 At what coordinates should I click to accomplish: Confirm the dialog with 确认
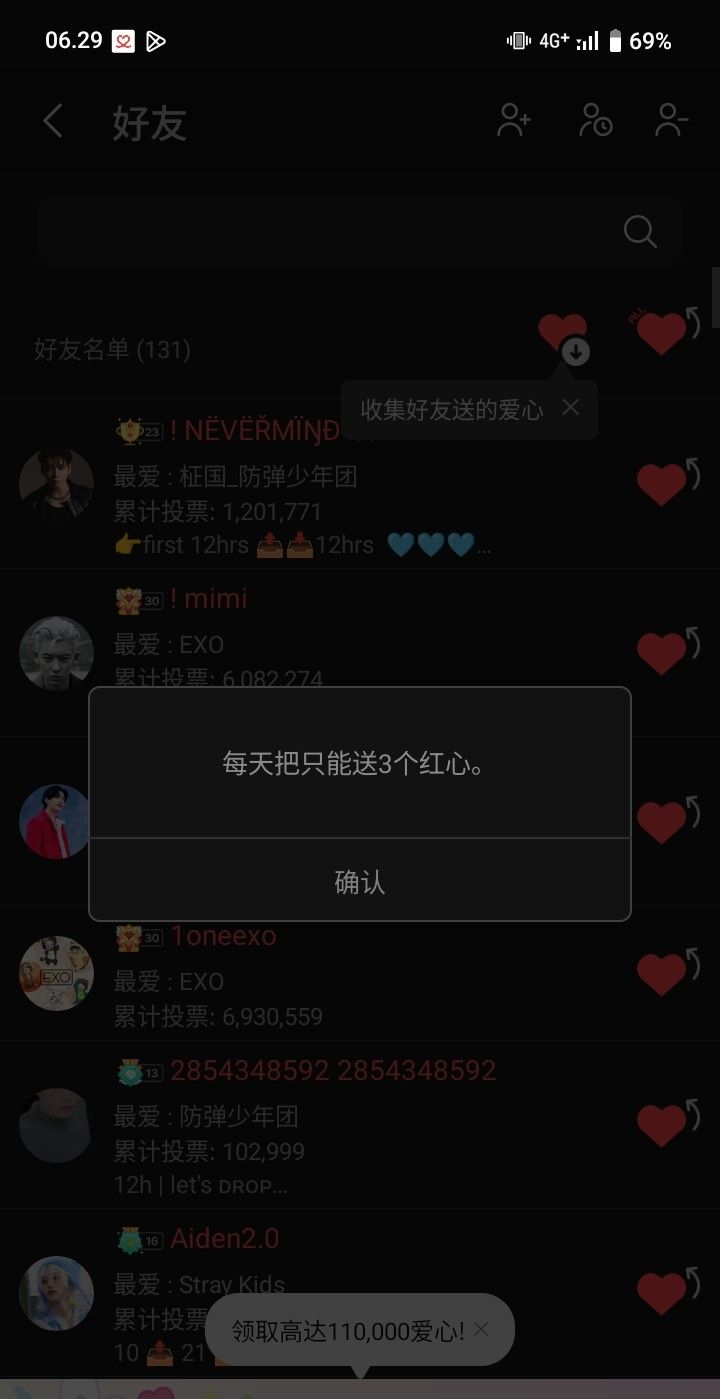pos(360,881)
